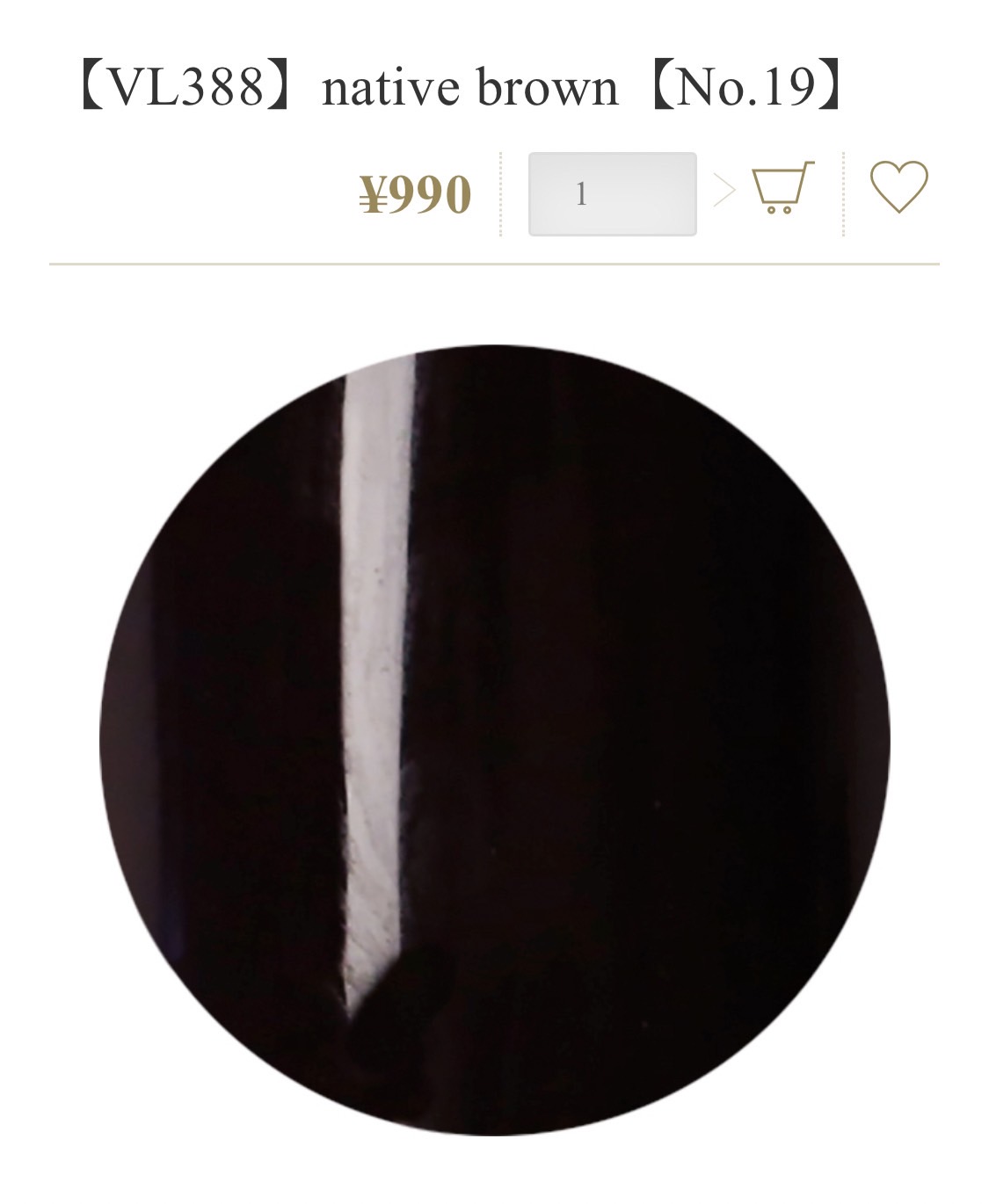Add native brown to the cart

pyautogui.click(x=782, y=188)
